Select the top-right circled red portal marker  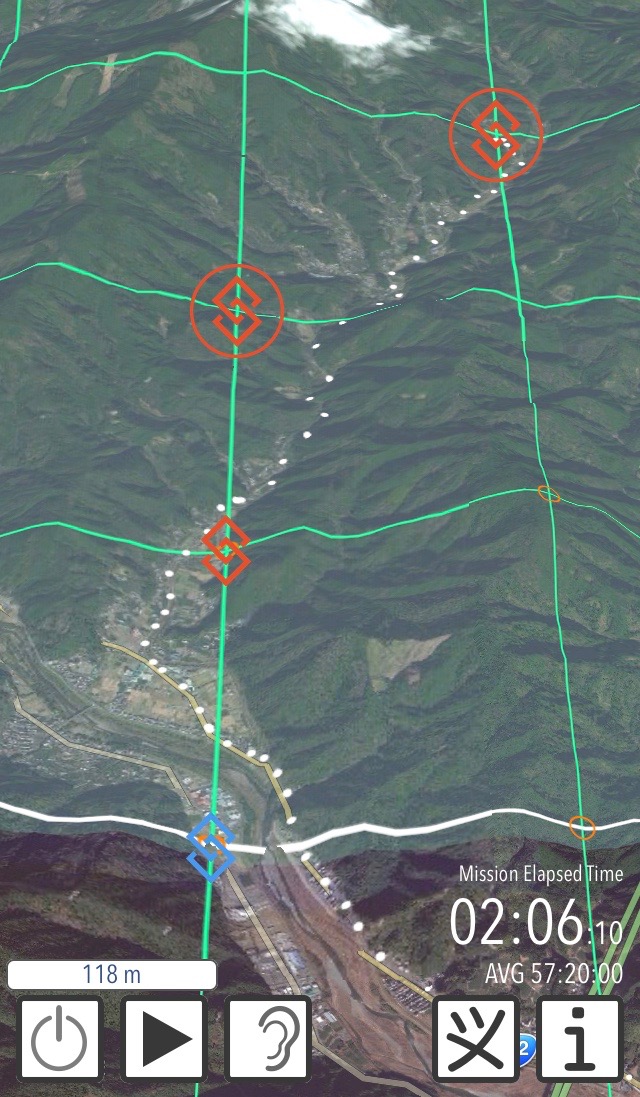(496, 132)
